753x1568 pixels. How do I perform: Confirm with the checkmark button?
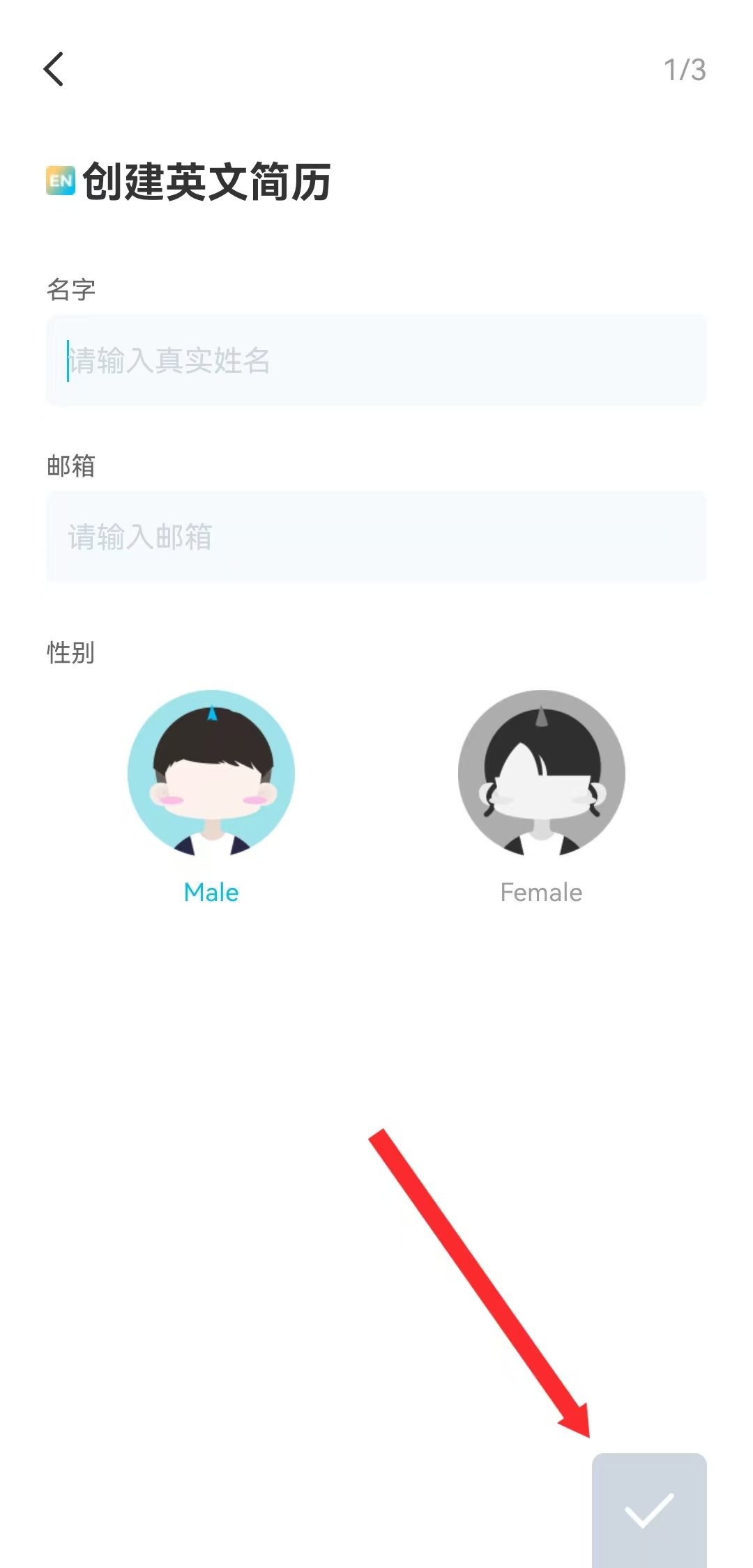pyautogui.click(x=649, y=1509)
